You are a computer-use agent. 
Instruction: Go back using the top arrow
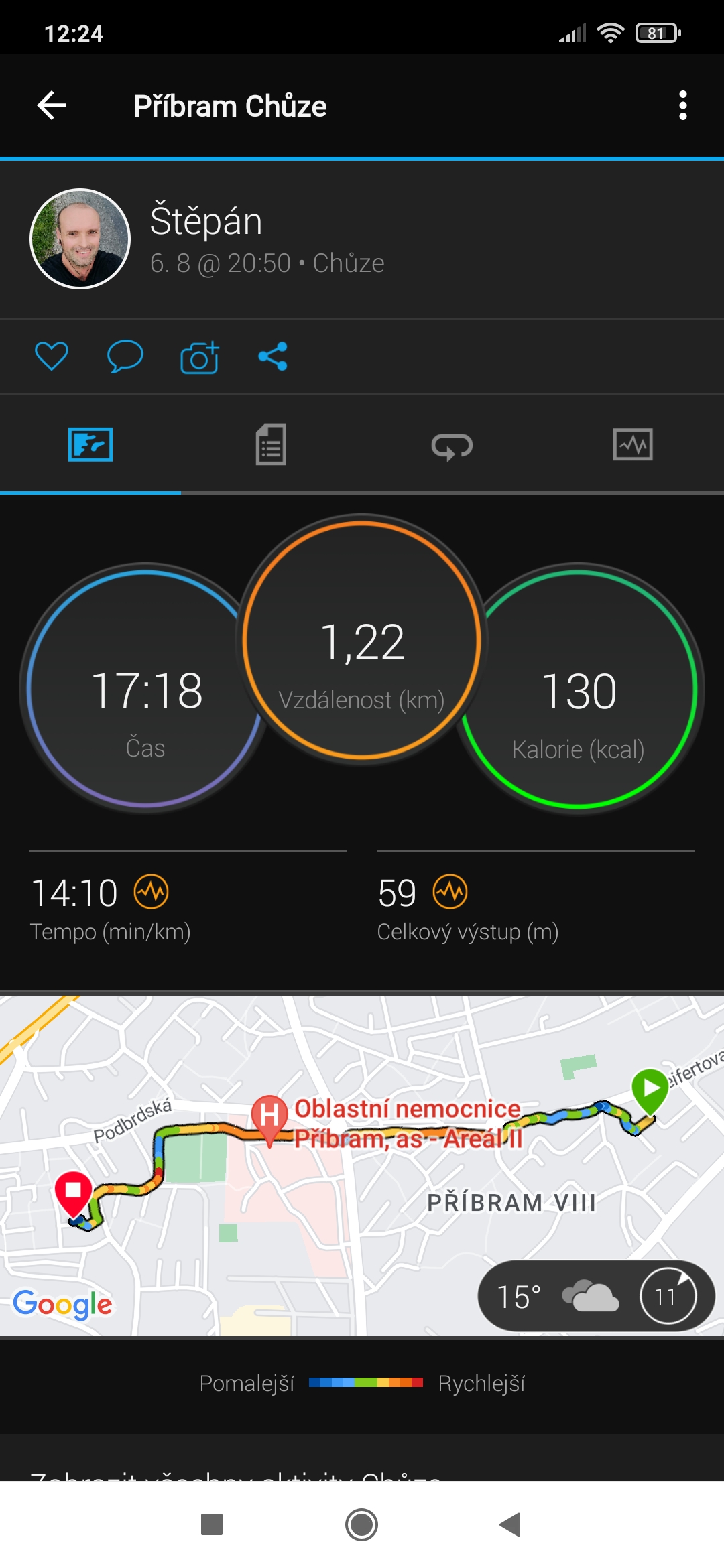point(52,106)
